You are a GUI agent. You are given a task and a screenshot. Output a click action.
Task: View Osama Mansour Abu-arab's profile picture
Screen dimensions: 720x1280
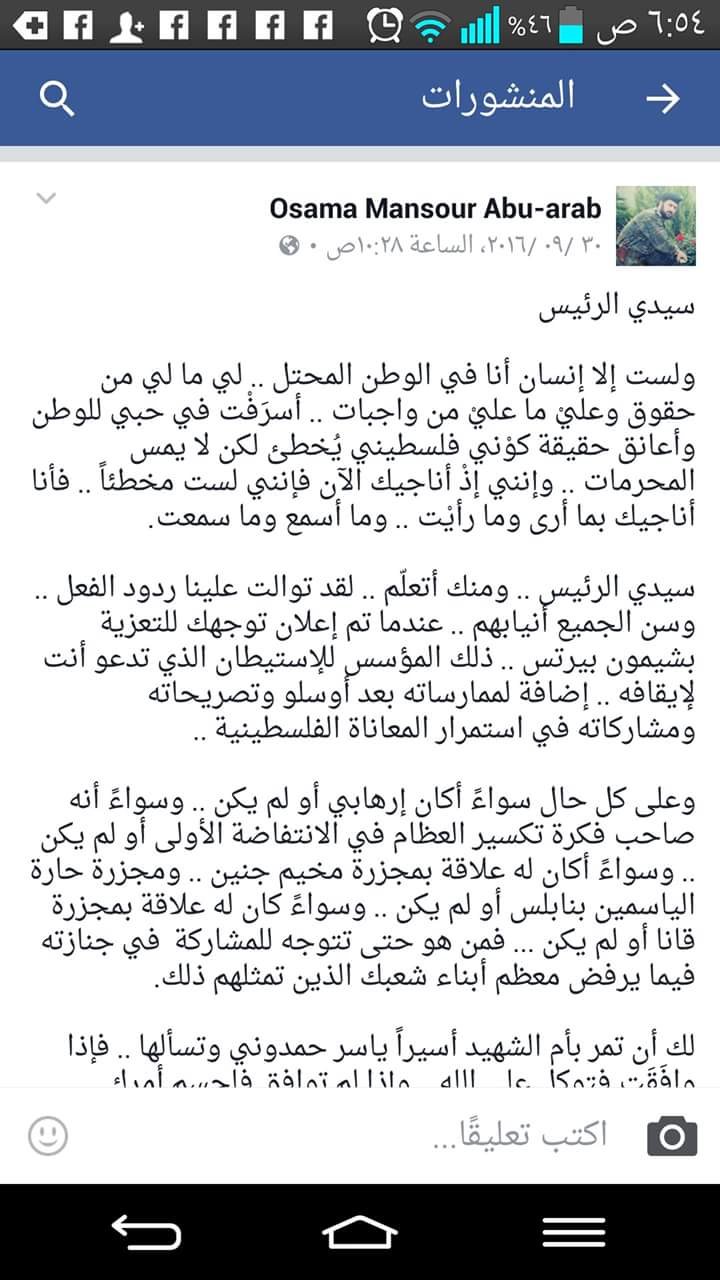point(656,226)
